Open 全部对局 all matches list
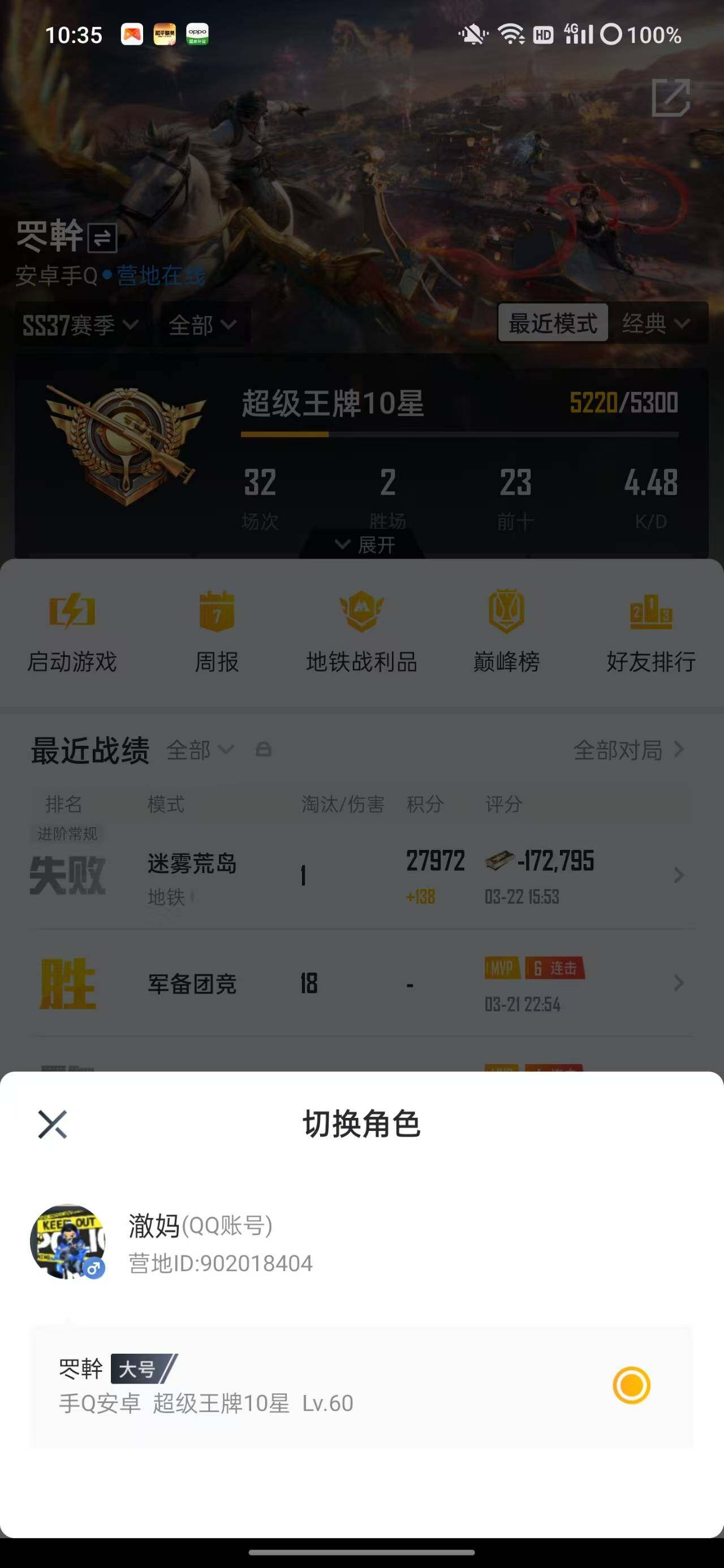This screenshot has width=724, height=1568. click(x=618, y=750)
